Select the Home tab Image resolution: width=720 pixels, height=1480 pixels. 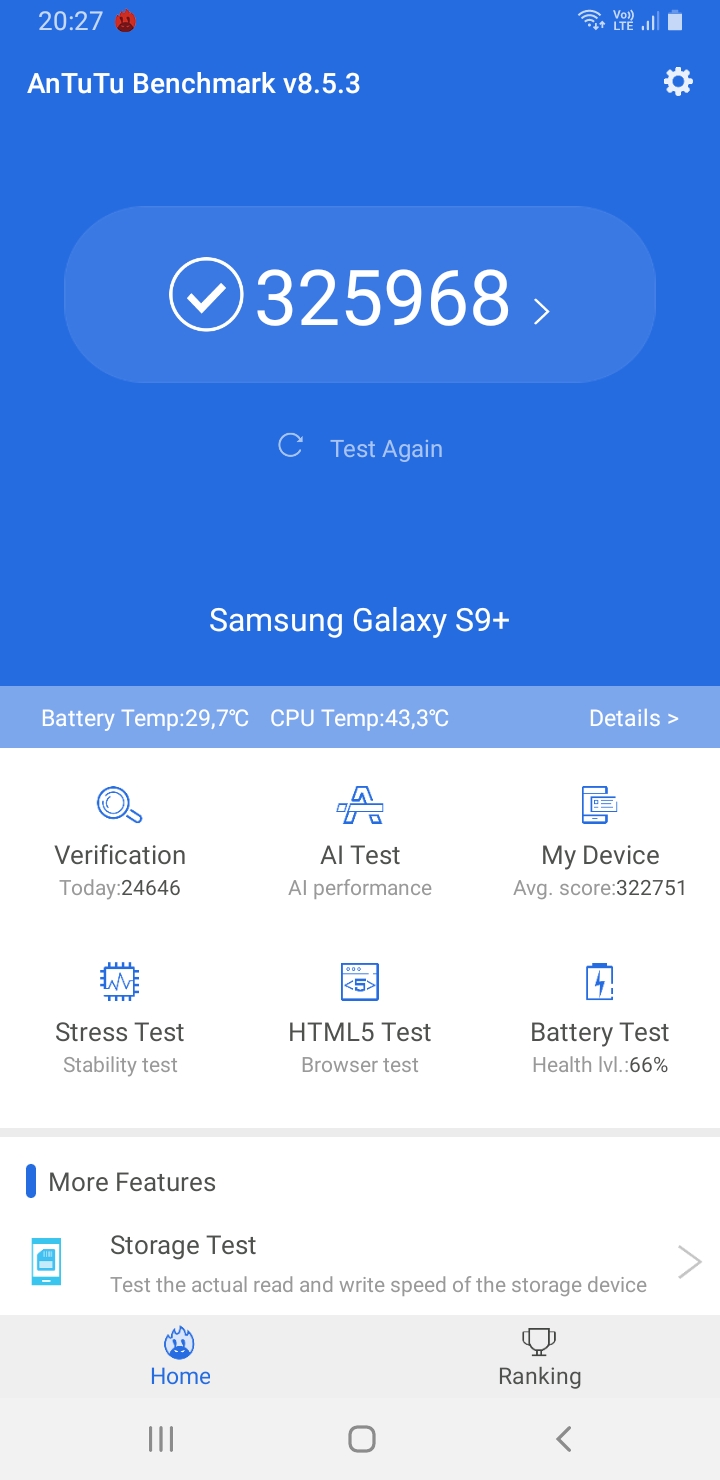(180, 1357)
